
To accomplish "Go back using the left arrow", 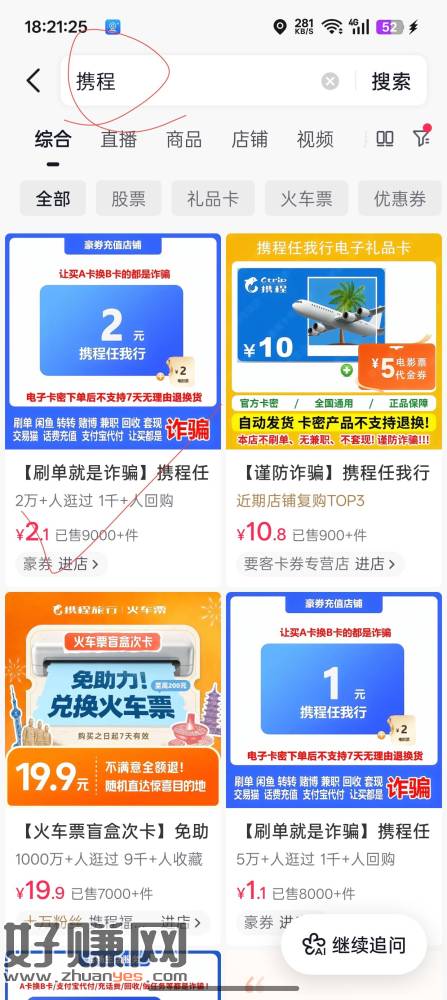I will point(34,81).
